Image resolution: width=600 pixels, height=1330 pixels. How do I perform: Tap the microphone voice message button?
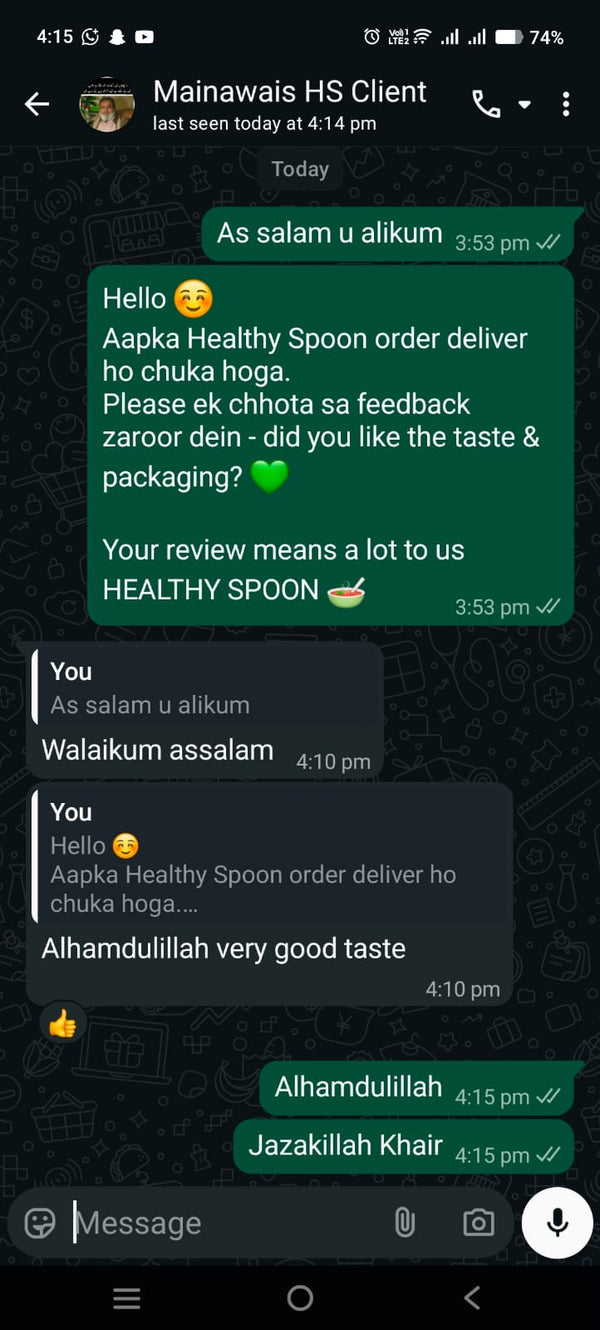(x=557, y=1222)
